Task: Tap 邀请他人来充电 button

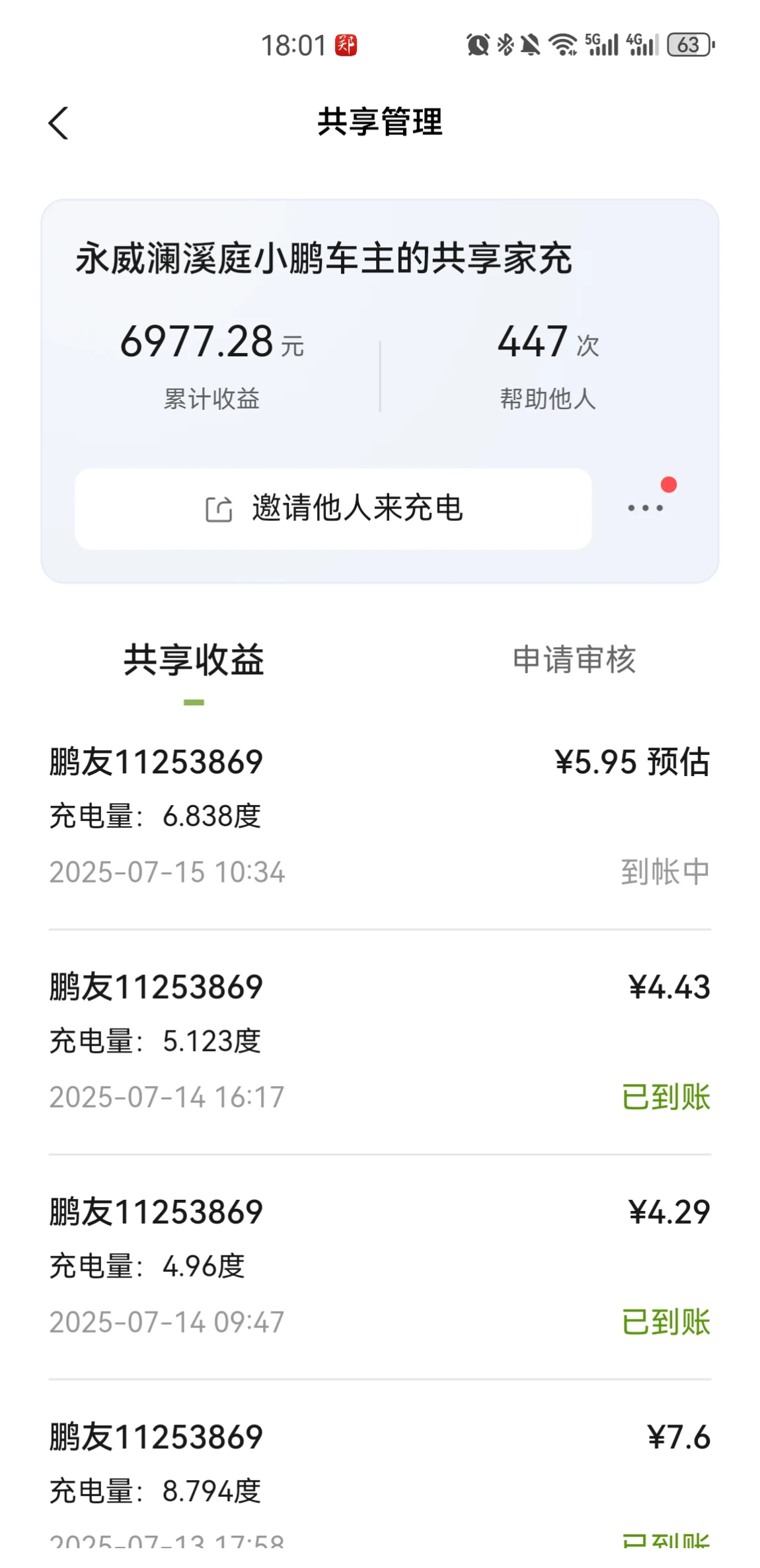Action: (333, 508)
